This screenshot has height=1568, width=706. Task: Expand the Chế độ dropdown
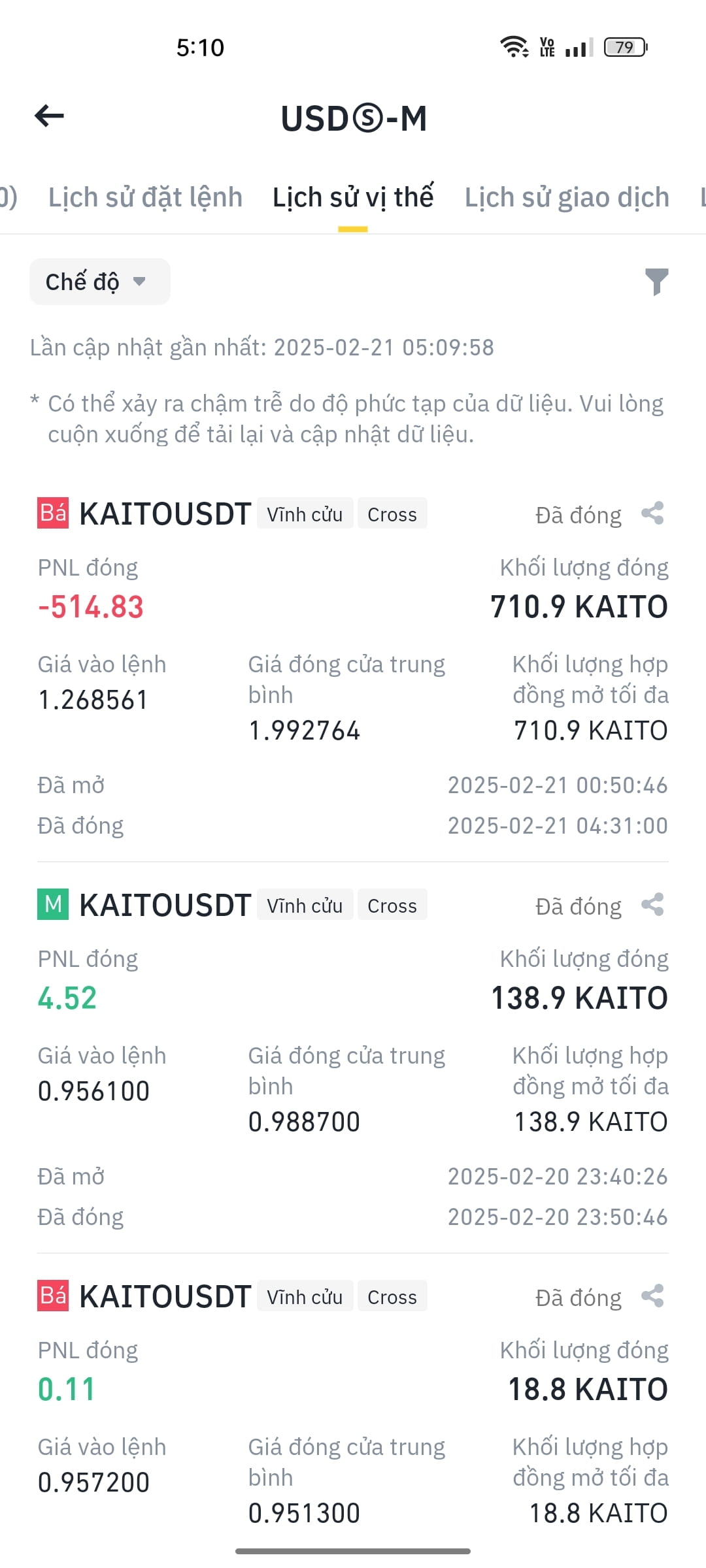100,282
